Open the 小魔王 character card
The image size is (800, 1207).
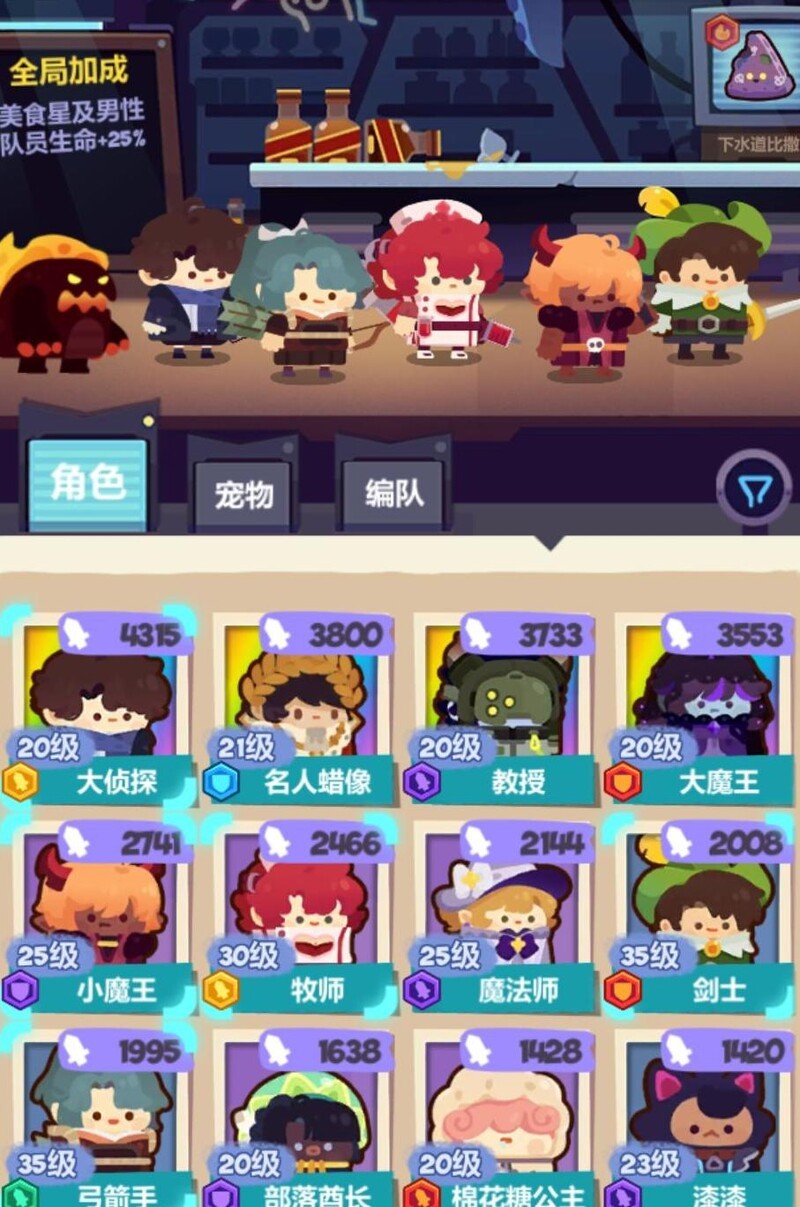[100, 915]
